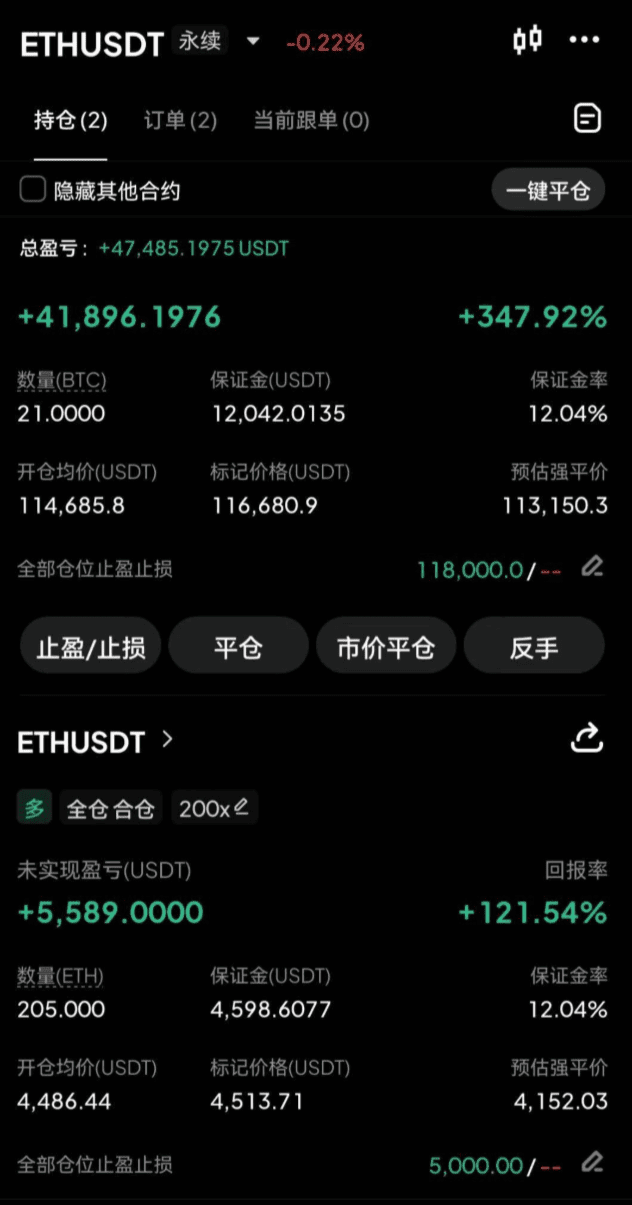This screenshot has height=1205, width=632.
Task: Select the 持仓 (2) tab
Action: 70,121
